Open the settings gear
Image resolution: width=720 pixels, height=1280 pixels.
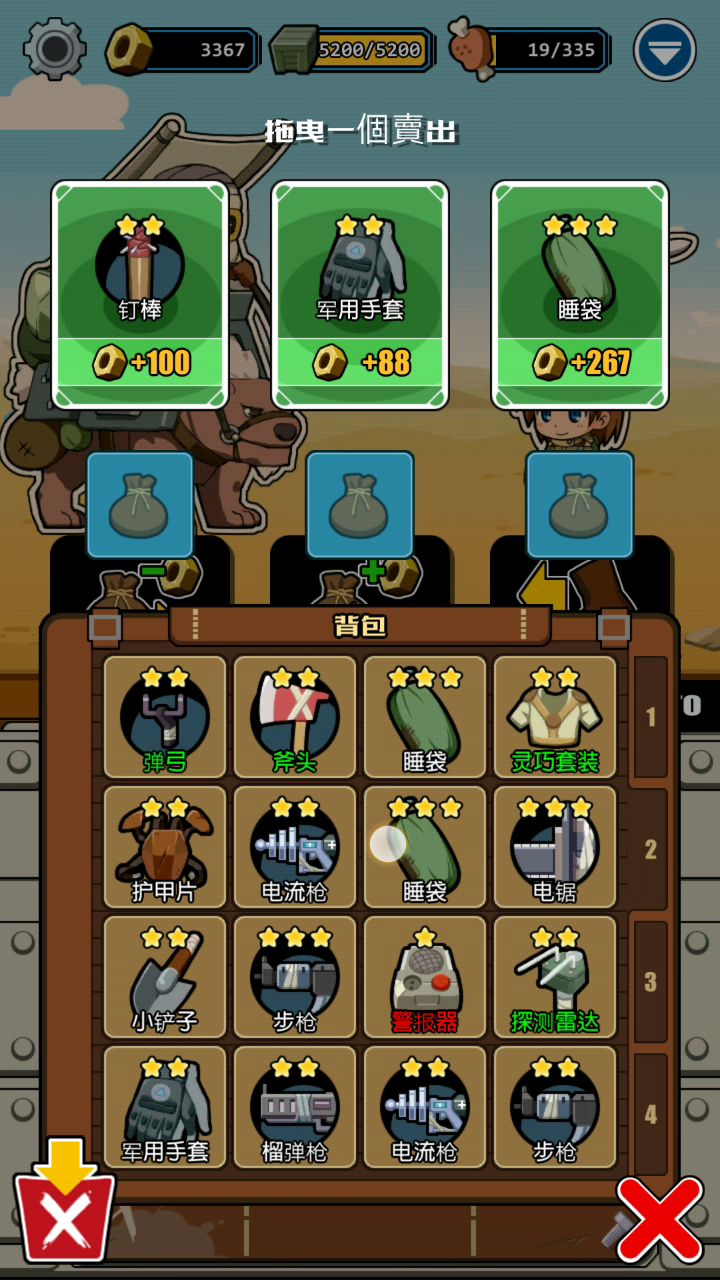coord(54,48)
